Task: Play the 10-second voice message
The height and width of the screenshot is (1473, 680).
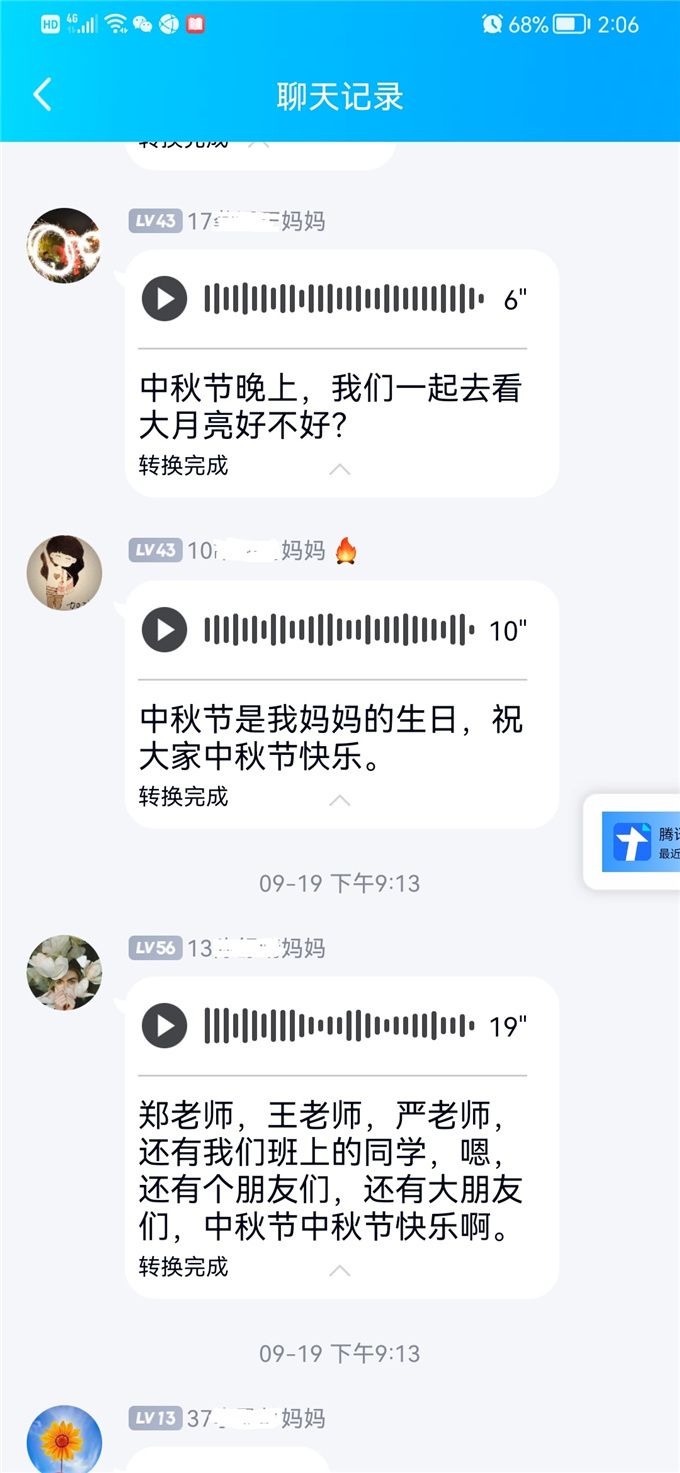Action: coord(165,630)
